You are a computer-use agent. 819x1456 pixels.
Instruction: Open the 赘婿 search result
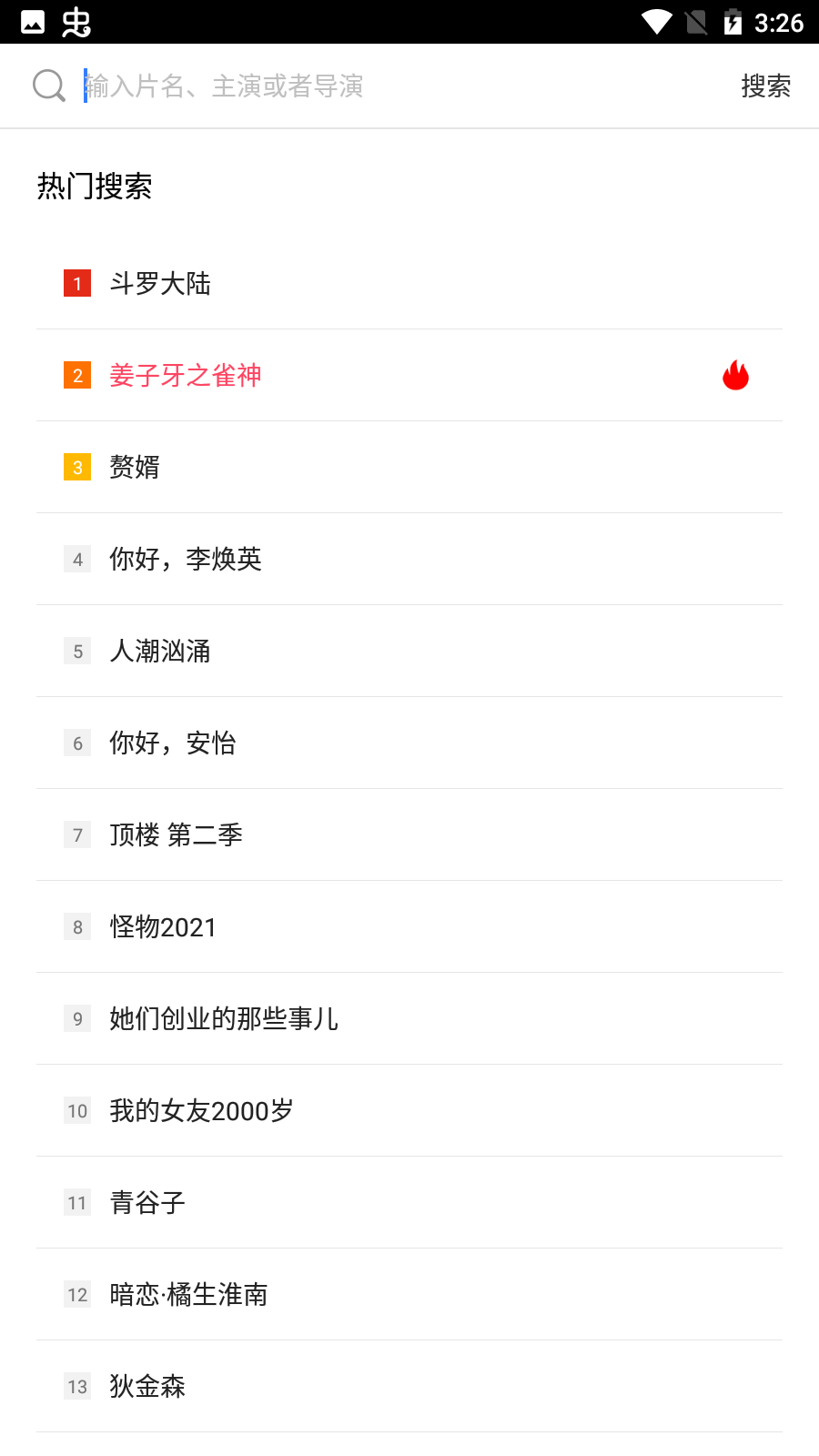coord(409,468)
